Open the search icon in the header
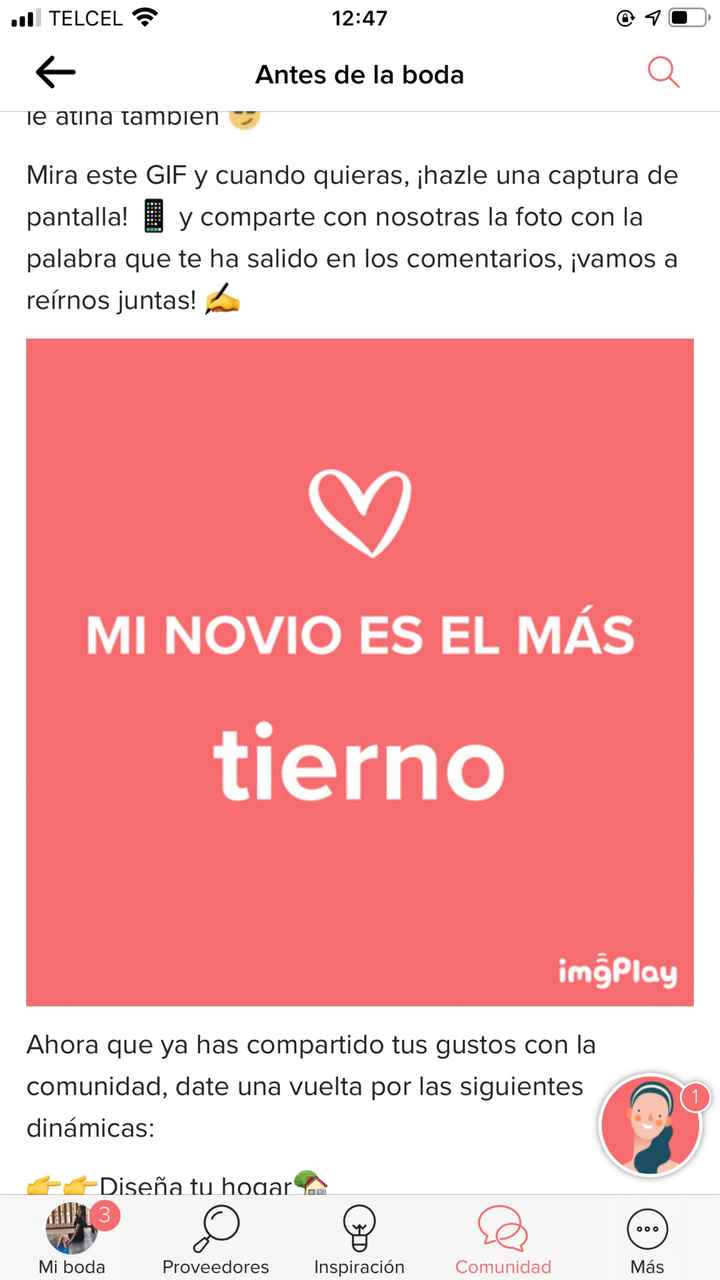The image size is (720, 1280). 663,74
